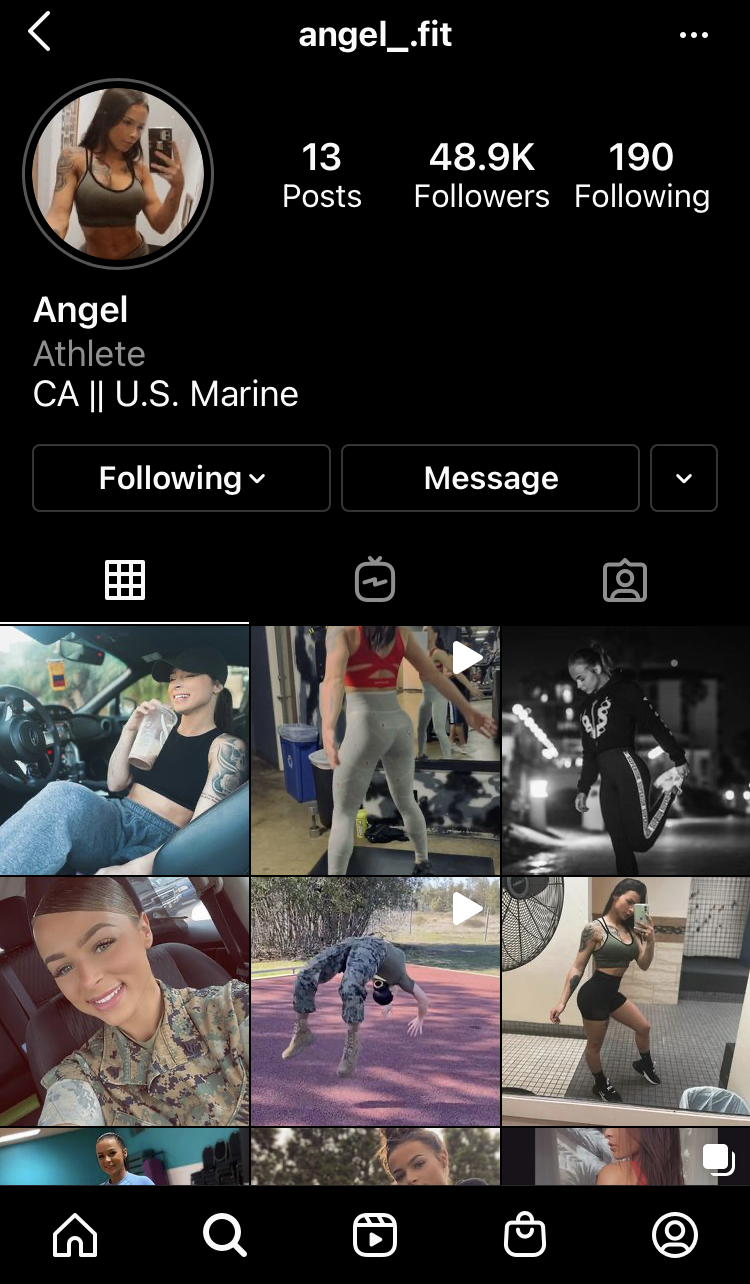This screenshot has height=1284, width=750.
Task: Open the Shop tab
Action: click(525, 1236)
